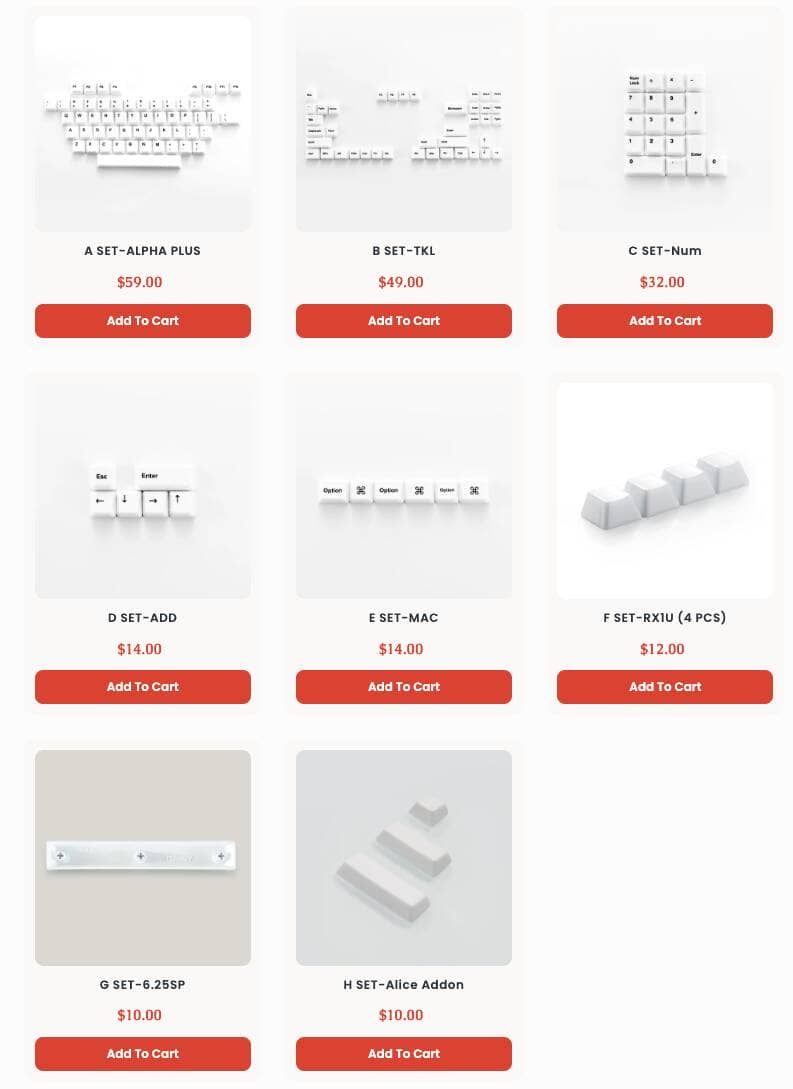The width and height of the screenshot is (793, 1089).
Task: Add A SET-ALPHA PLUS to cart
Action: click(143, 321)
